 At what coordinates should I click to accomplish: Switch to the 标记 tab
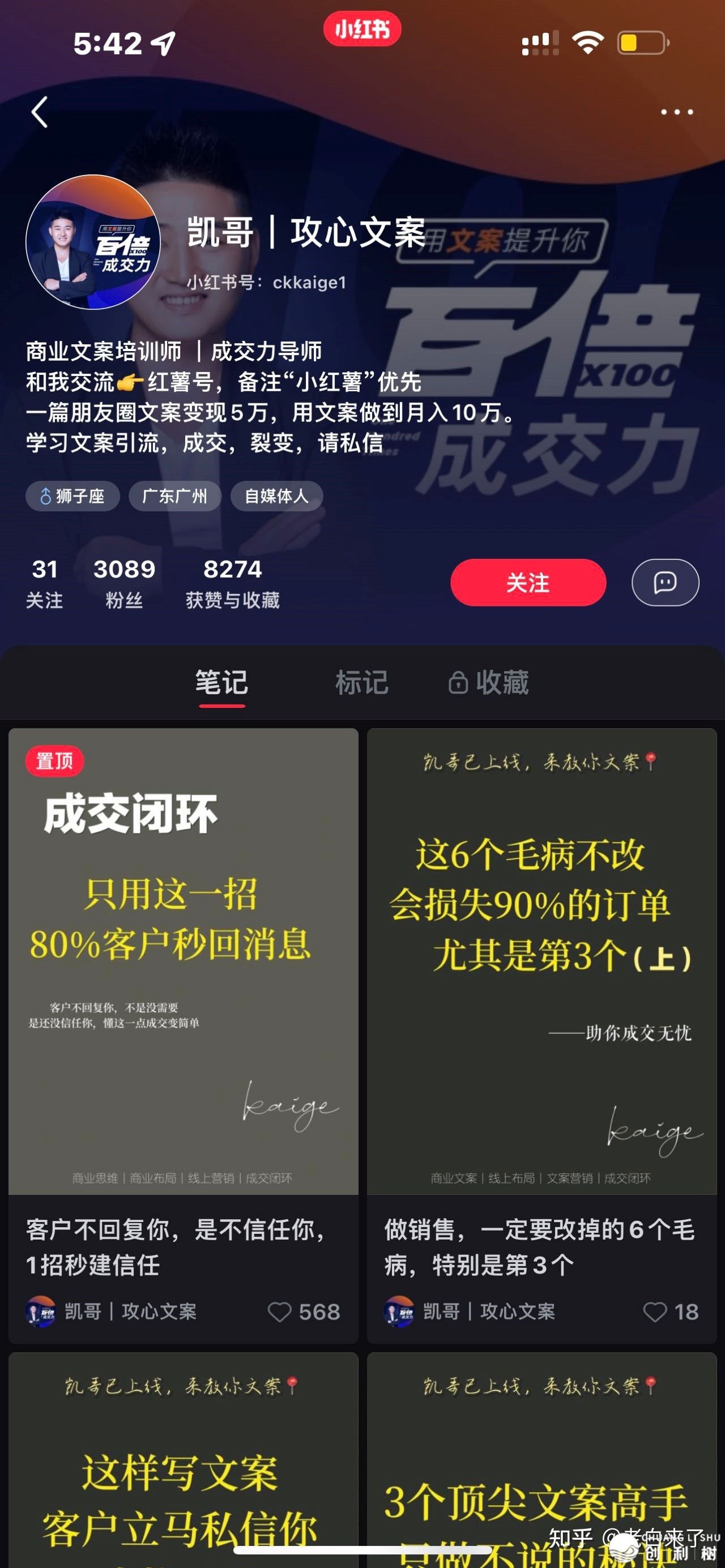tap(362, 682)
